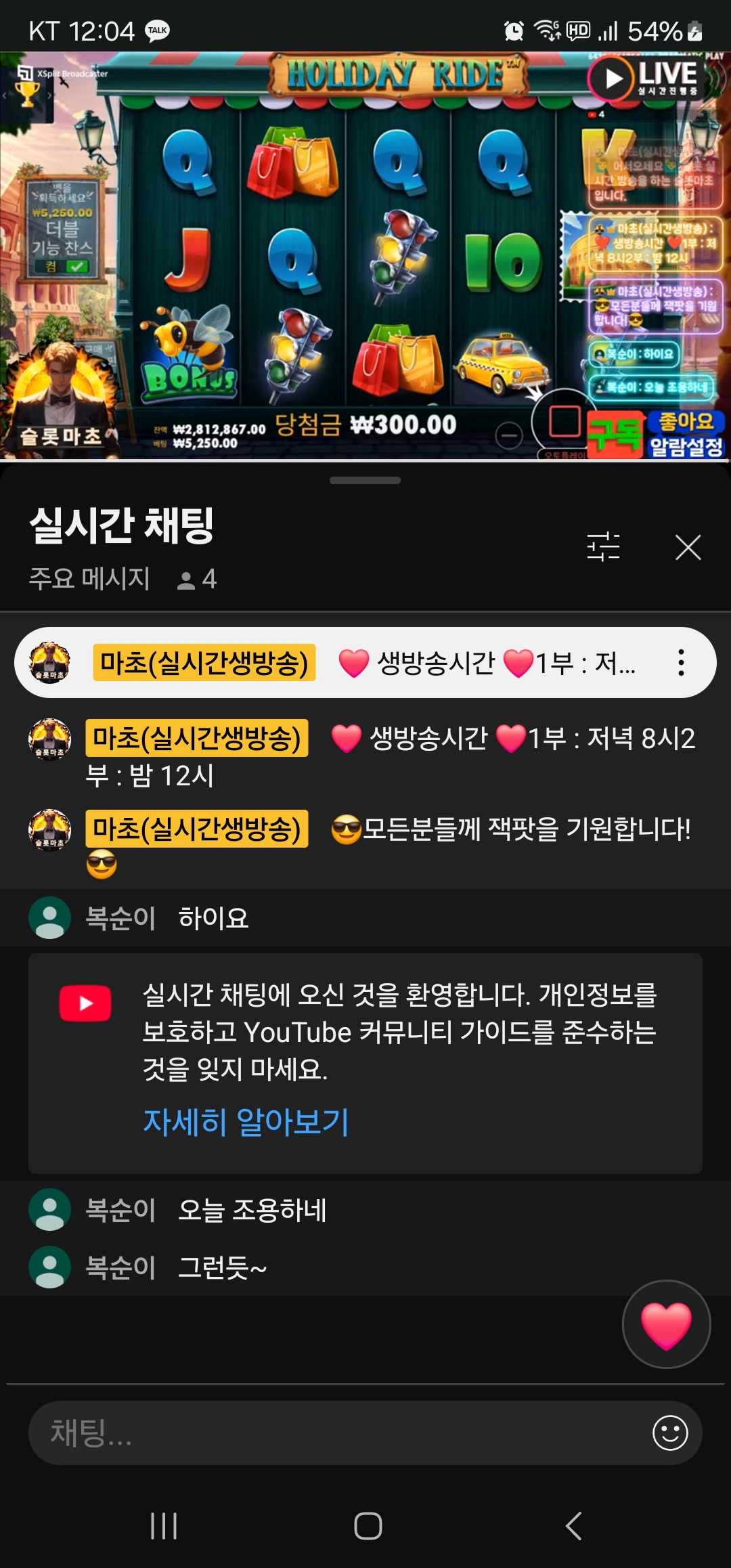Image resolution: width=731 pixels, height=1568 pixels.
Task: Open 복순이's message 오늘 조용하네
Action: click(252, 1210)
